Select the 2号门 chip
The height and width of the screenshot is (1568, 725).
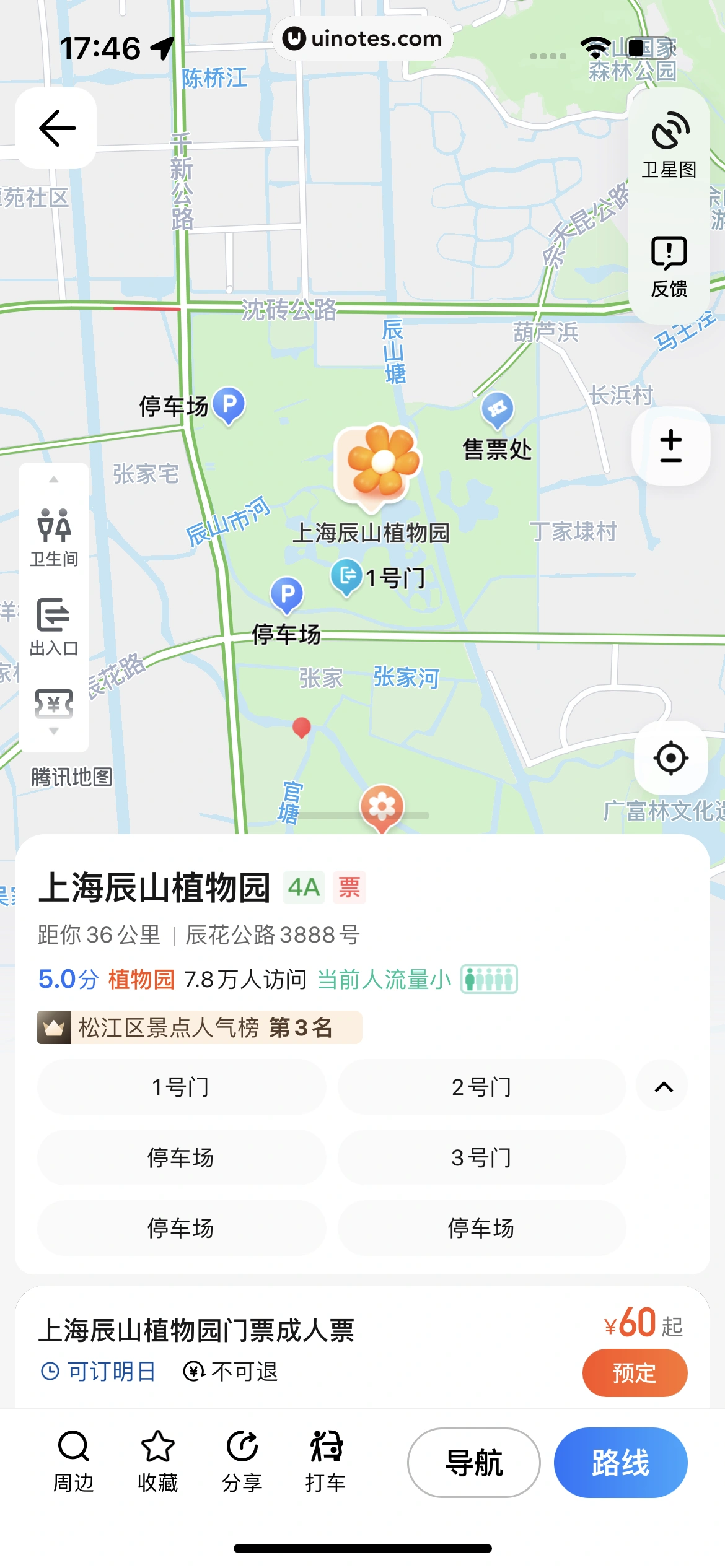click(481, 1087)
